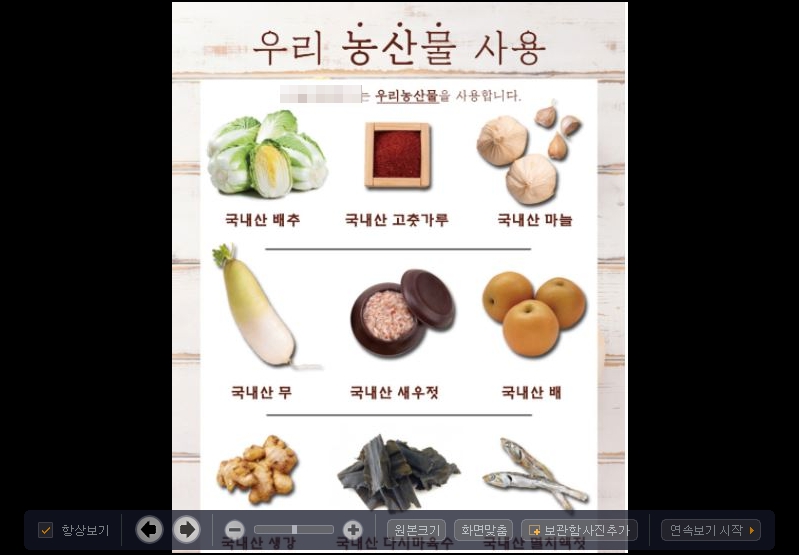Zoom out with the minus icon
Image resolution: width=799 pixels, height=555 pixels.
tap(234, 530)
